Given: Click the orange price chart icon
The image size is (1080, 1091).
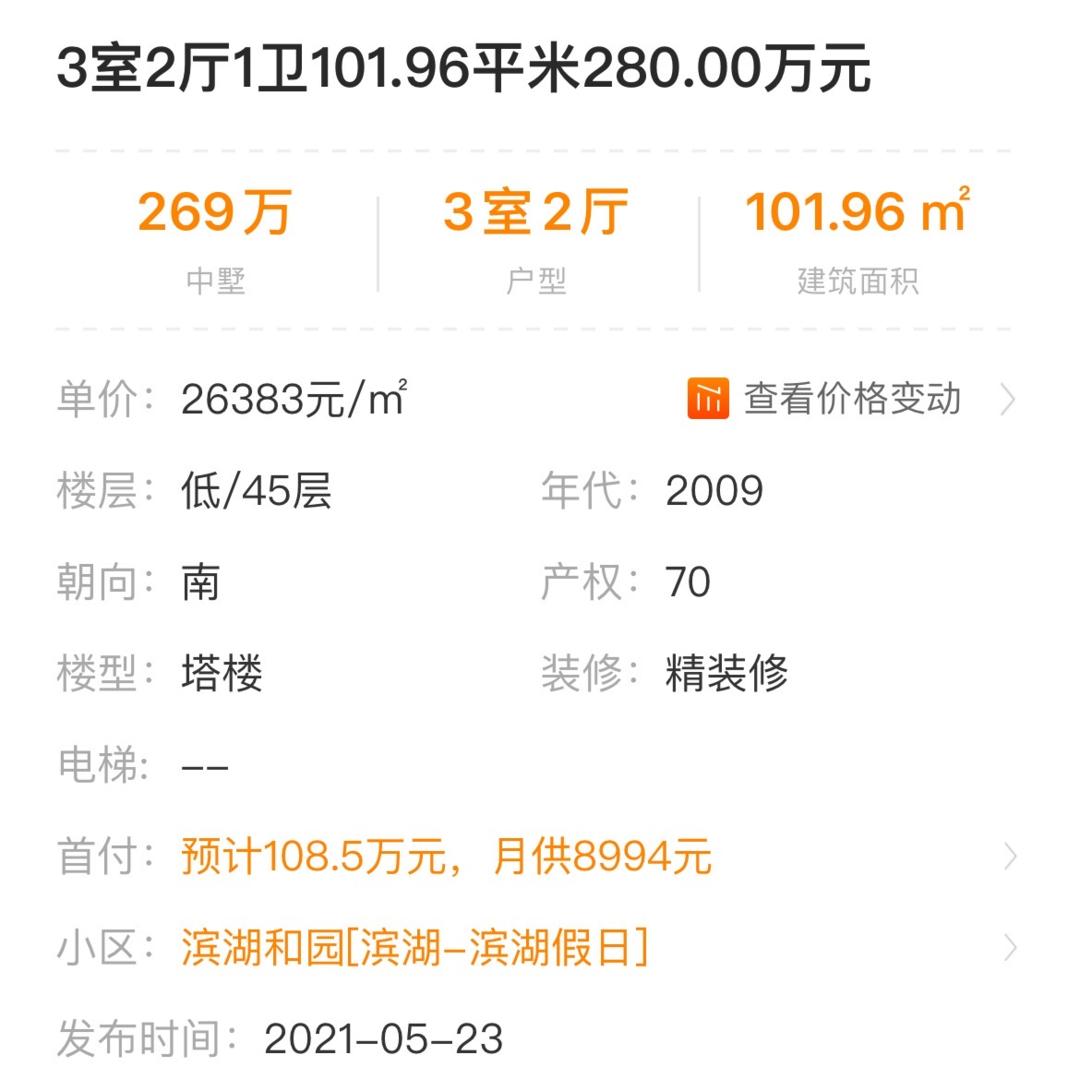Looking at the screenshot, I should click(708, 398).
